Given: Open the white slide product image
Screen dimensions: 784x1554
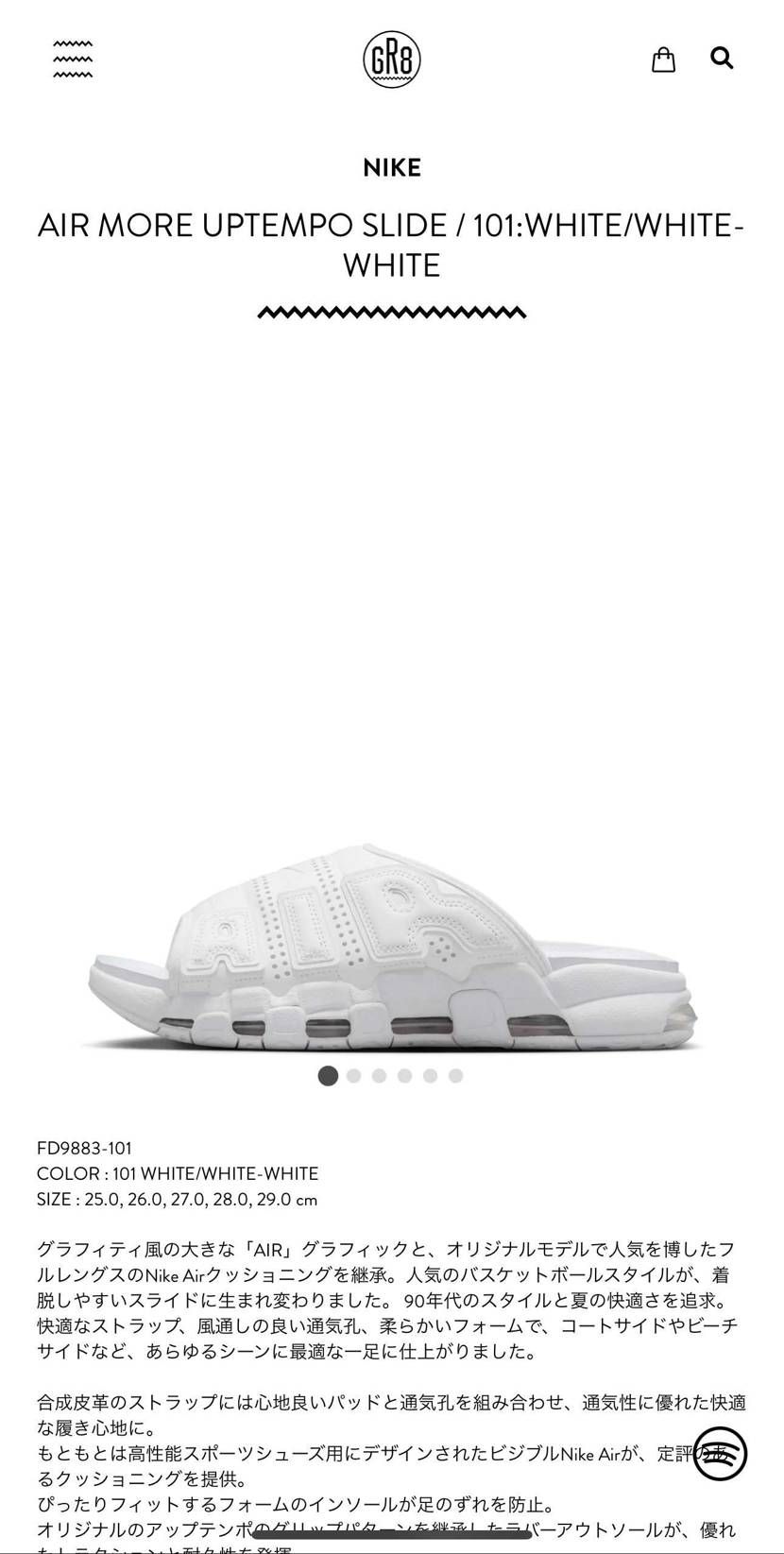Looking at the screenshot, I should click(x=391, y=945).
